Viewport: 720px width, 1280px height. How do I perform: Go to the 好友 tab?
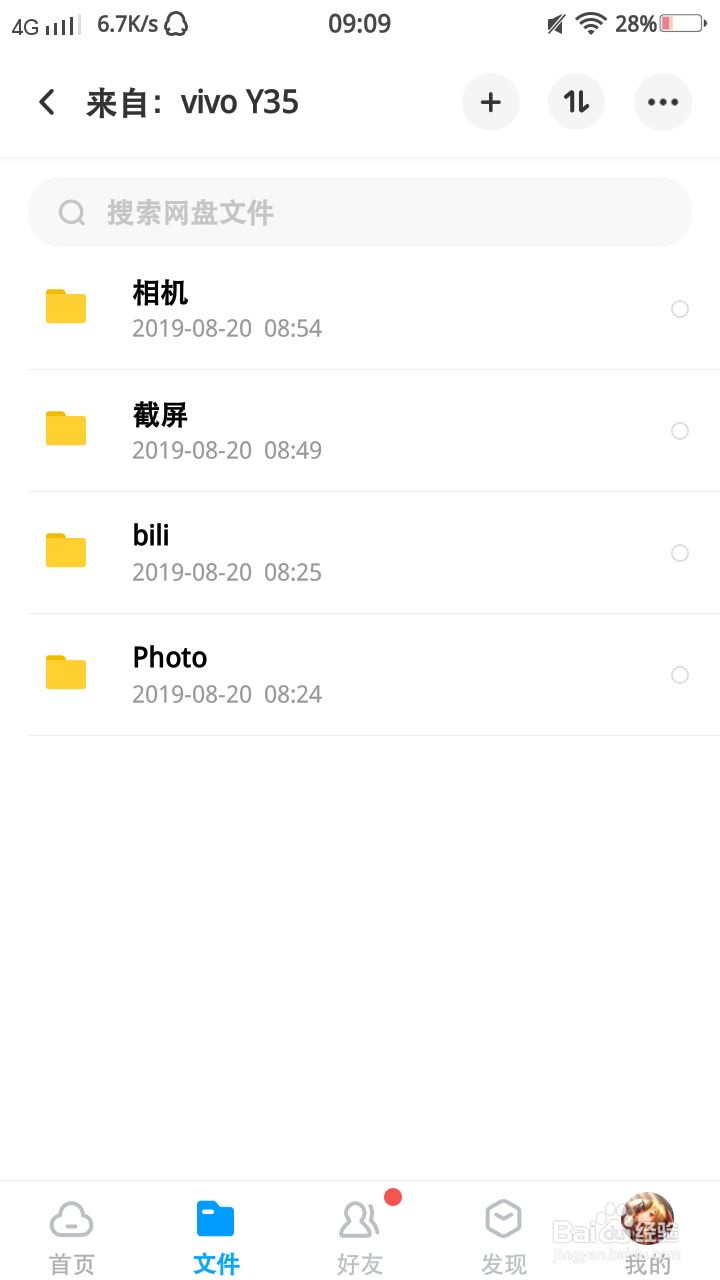coord(360,1238)
